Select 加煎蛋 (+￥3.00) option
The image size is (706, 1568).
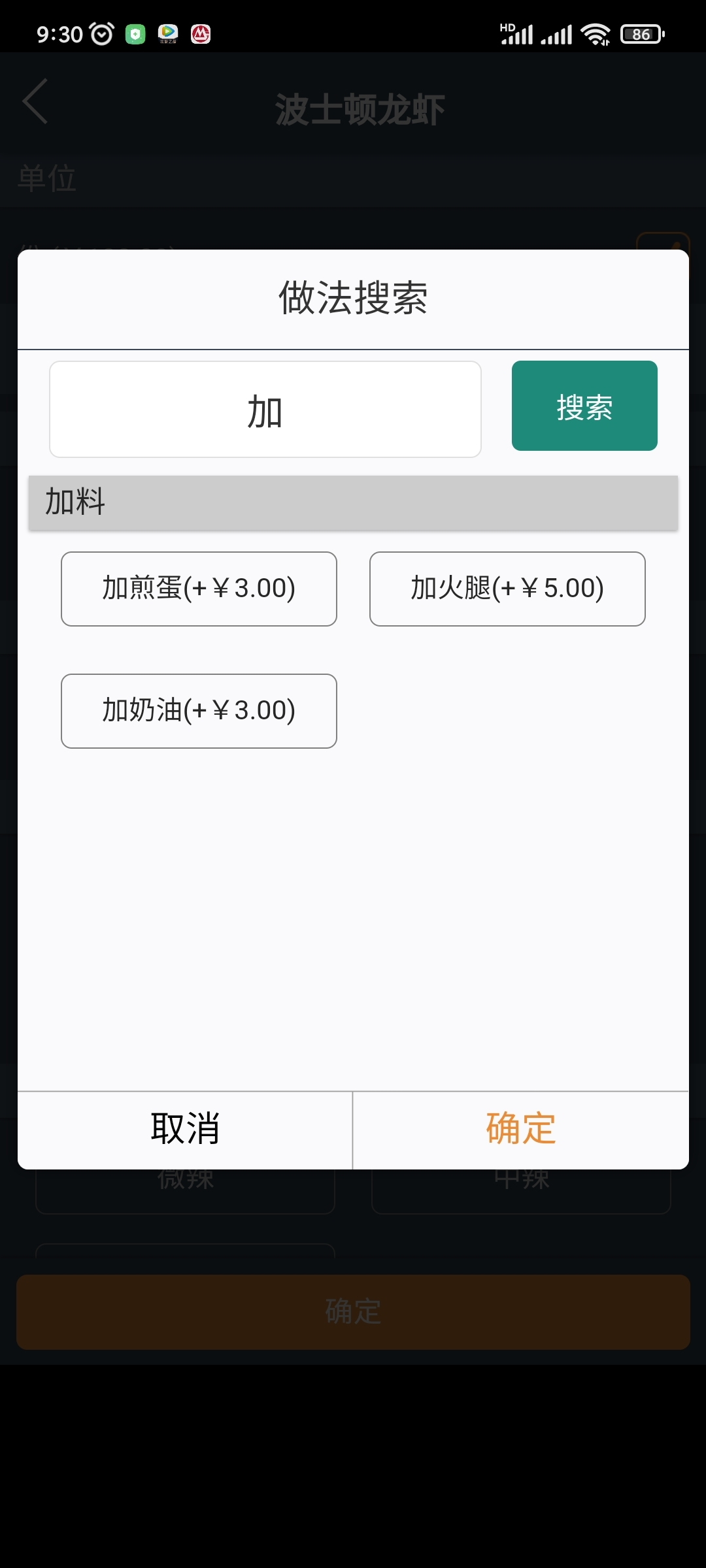[x=199, y=589]
